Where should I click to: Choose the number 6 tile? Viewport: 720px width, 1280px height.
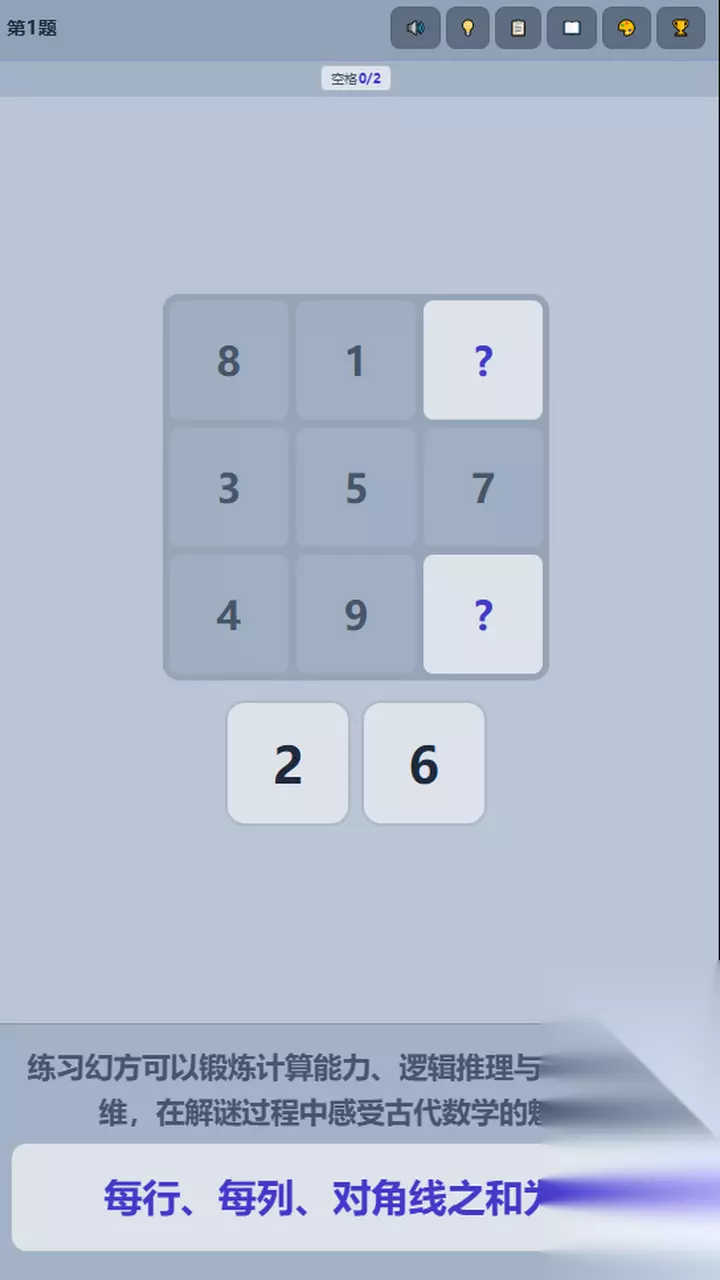424,764
